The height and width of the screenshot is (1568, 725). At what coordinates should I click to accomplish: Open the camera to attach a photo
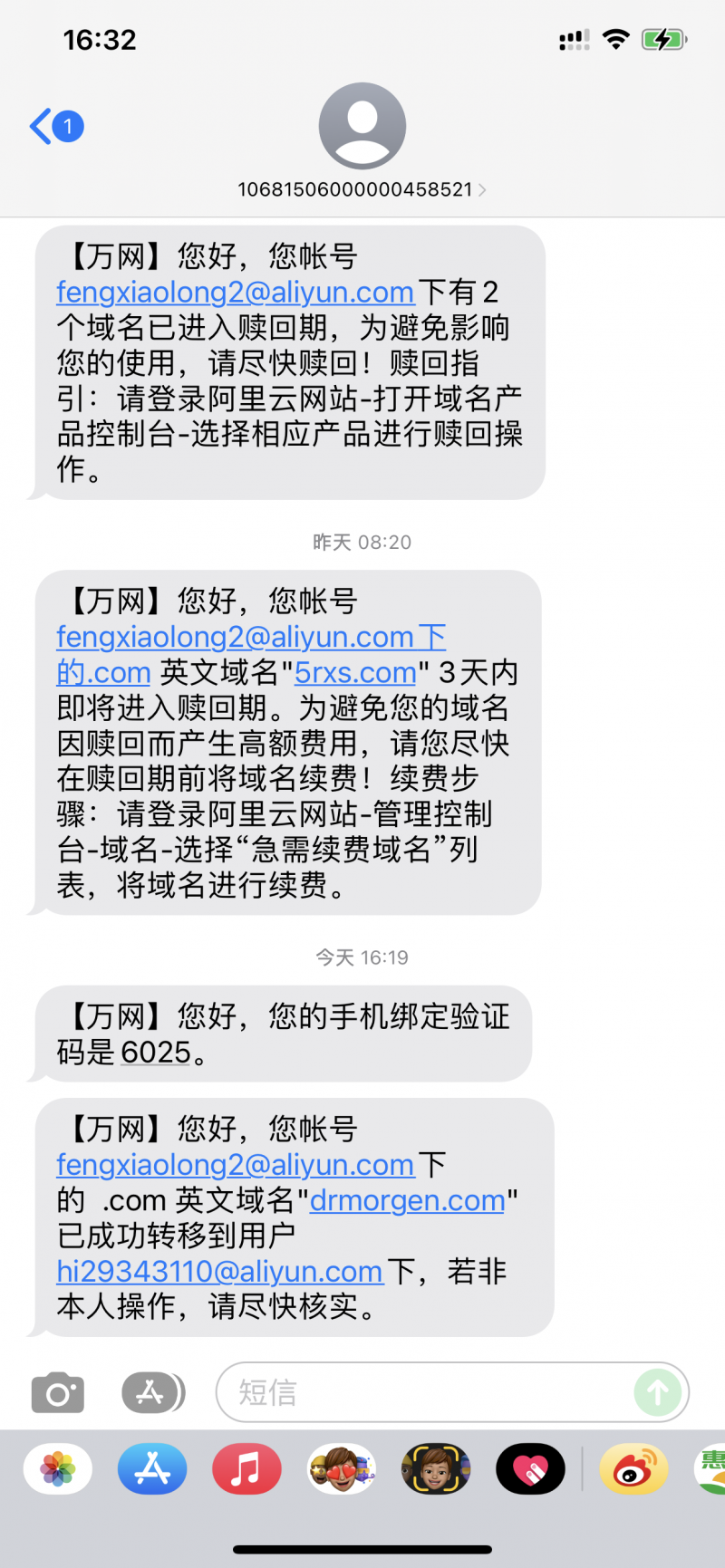[x=58, y=1392]
